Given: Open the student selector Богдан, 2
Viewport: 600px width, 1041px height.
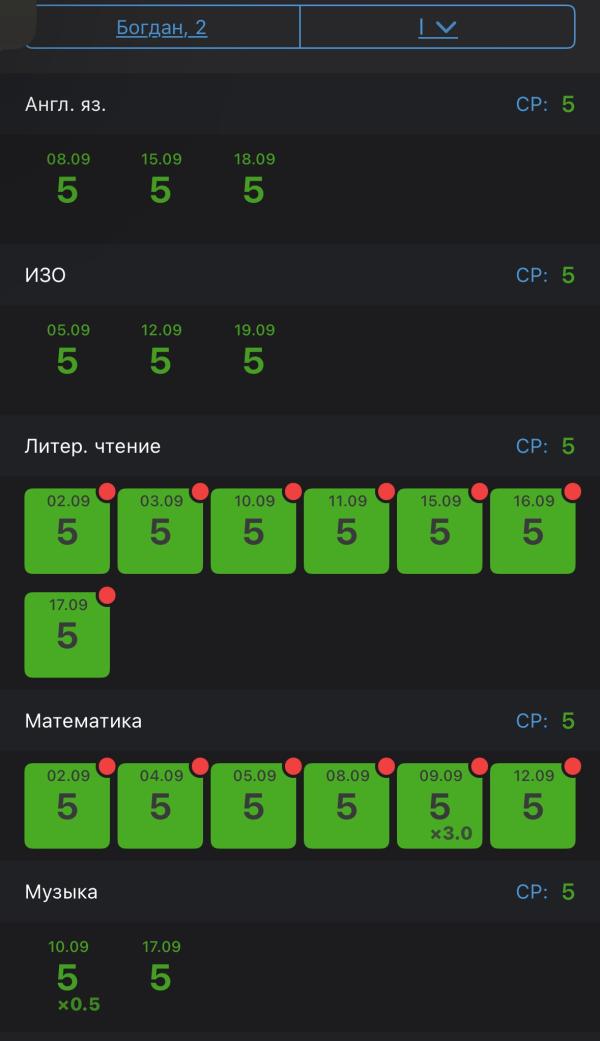Looking at the screenshot, I should tap(162, 27).
